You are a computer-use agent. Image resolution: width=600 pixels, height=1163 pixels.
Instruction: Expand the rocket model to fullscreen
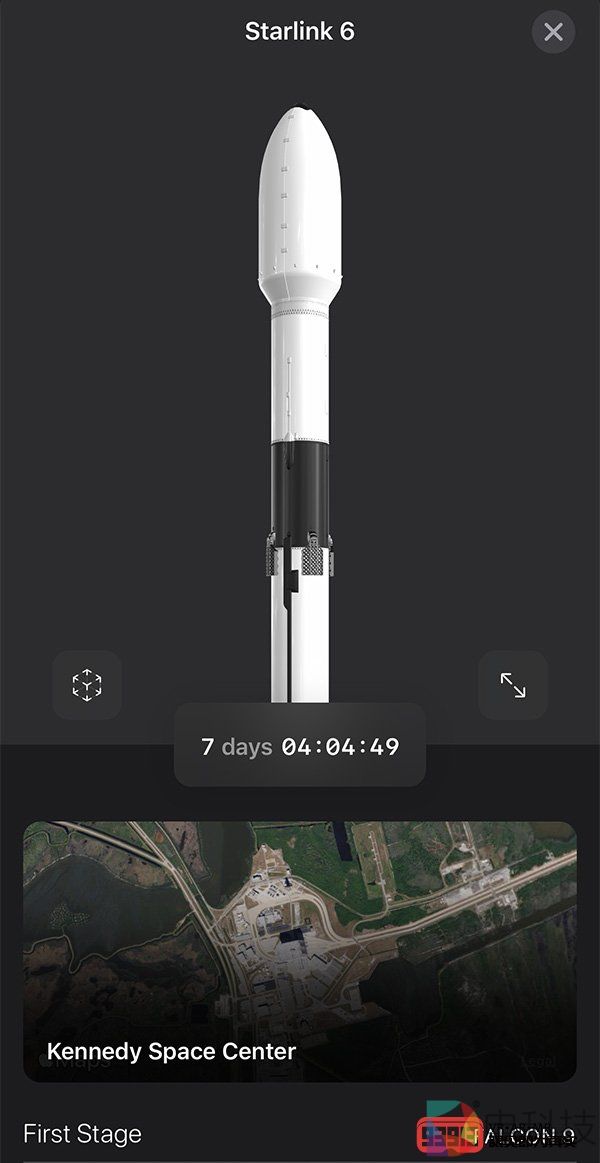click(513, 685)
